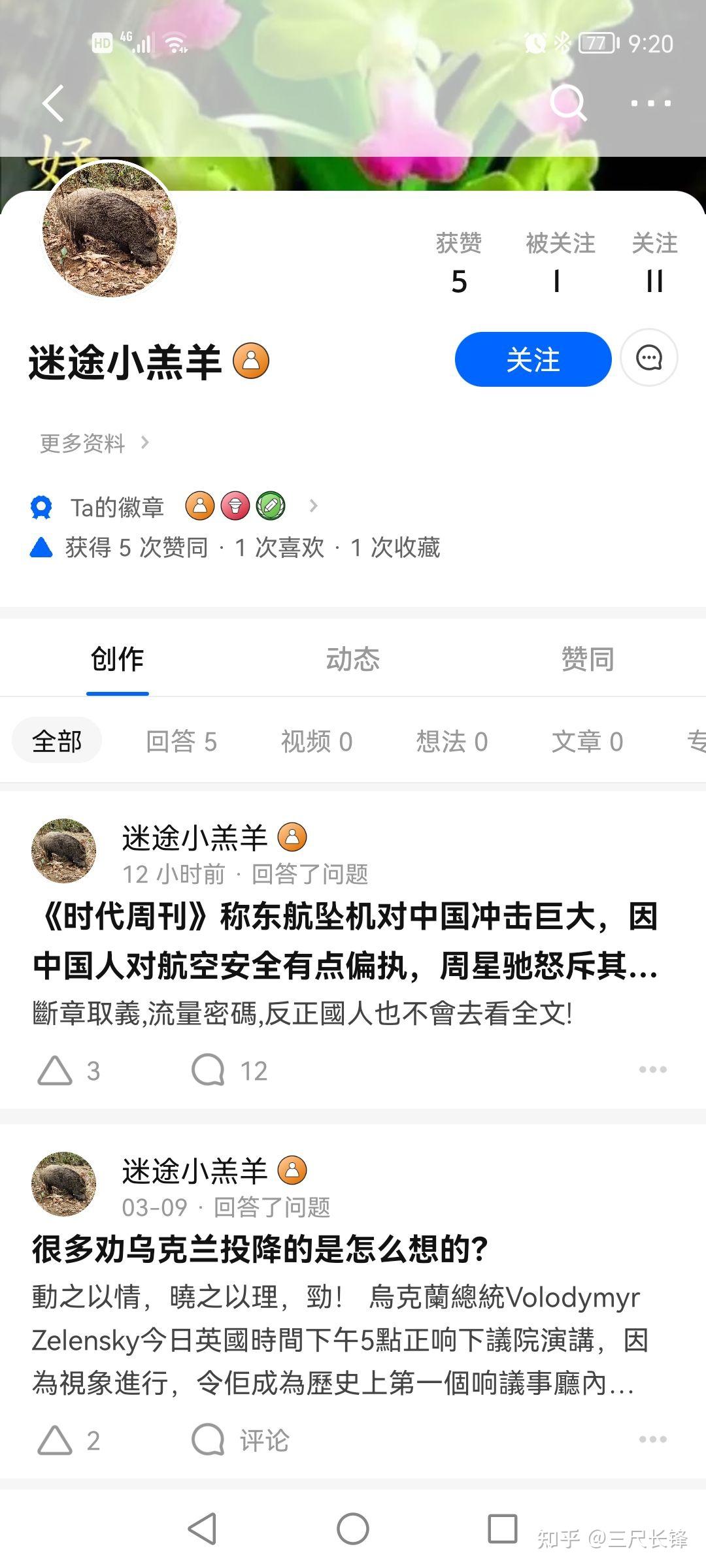Open more options for the 东航坠机 answer
The height and width of the screenshot is (1568, 706).
point(652,1070)
